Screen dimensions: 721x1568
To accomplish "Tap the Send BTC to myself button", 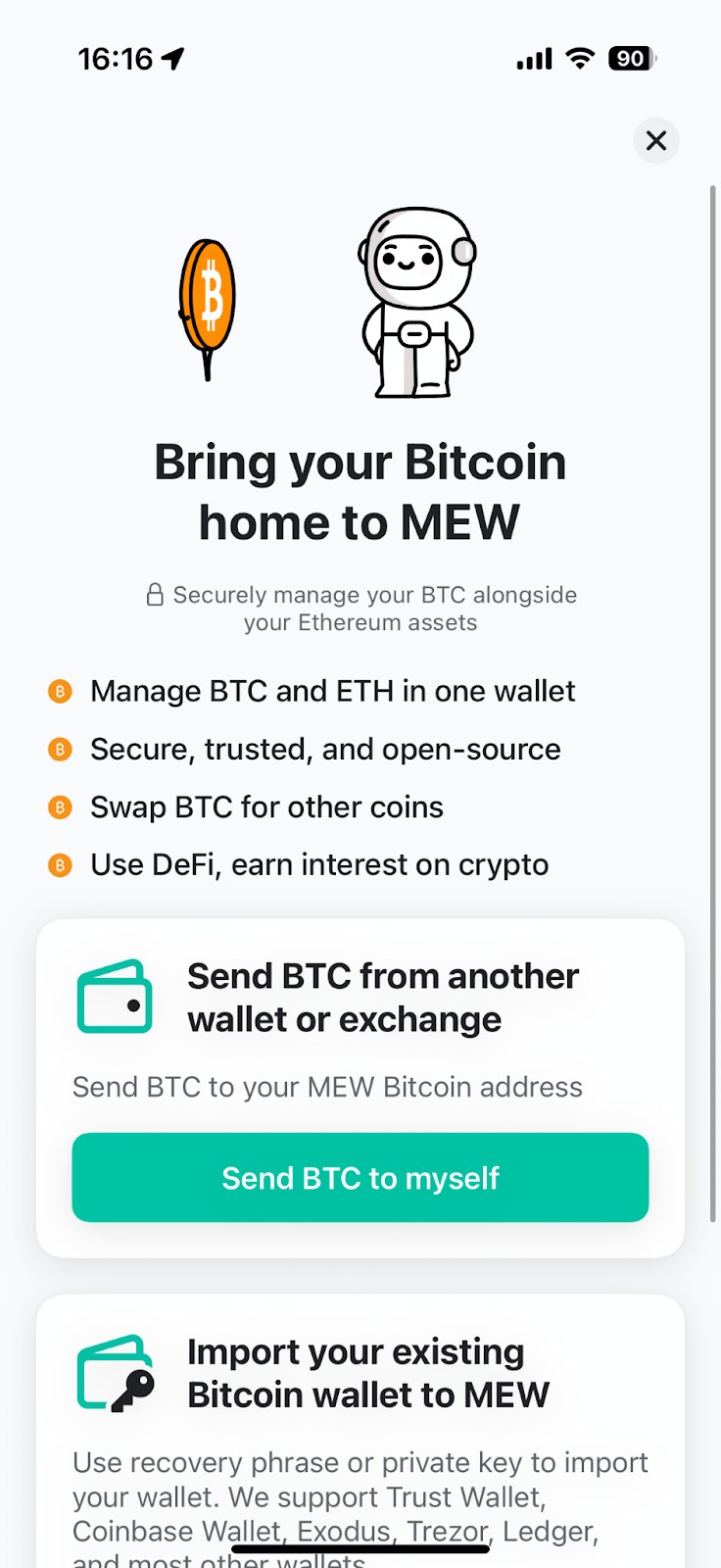I will tap(360, 1178).
